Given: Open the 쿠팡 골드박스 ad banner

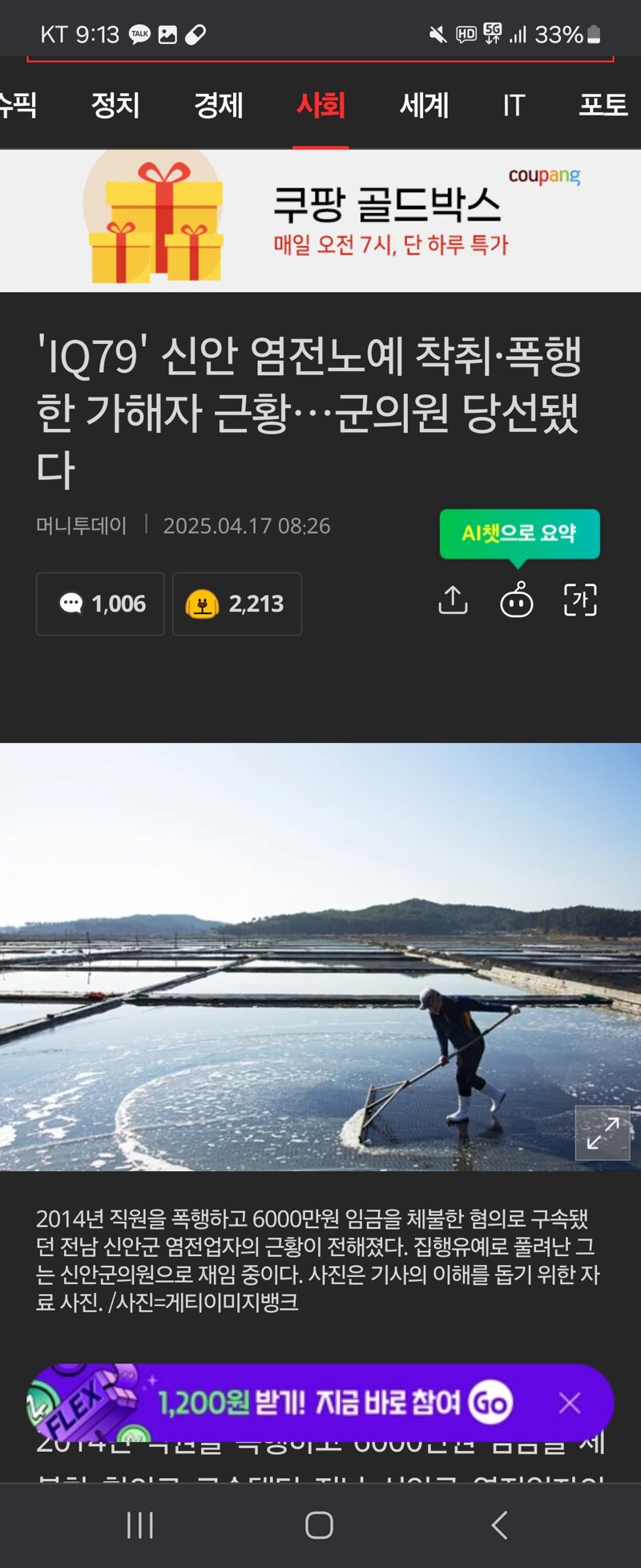Looking at the screenshot, I should click(320, 220).
